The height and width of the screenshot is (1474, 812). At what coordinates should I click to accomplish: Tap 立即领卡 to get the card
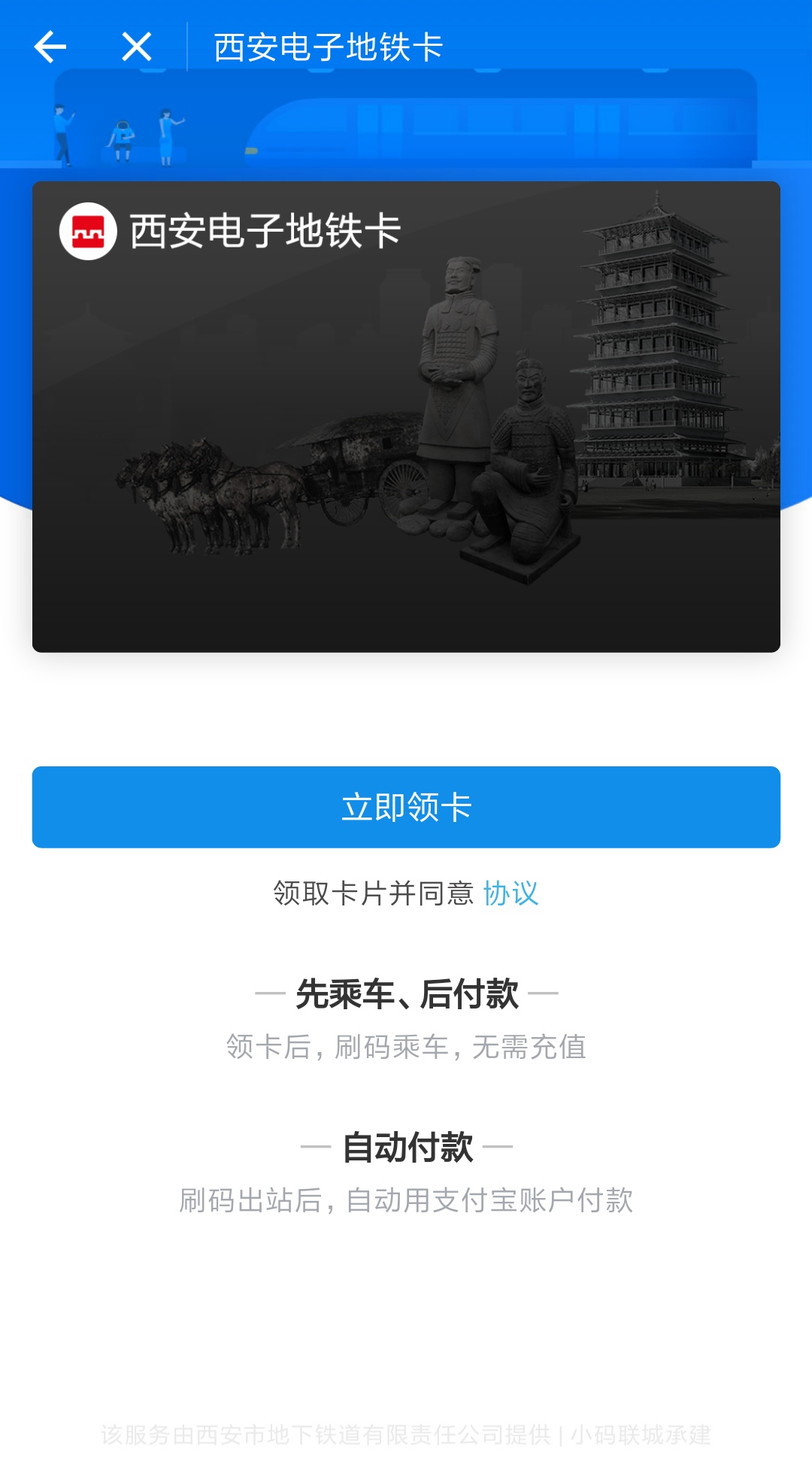tap(406, 807)
